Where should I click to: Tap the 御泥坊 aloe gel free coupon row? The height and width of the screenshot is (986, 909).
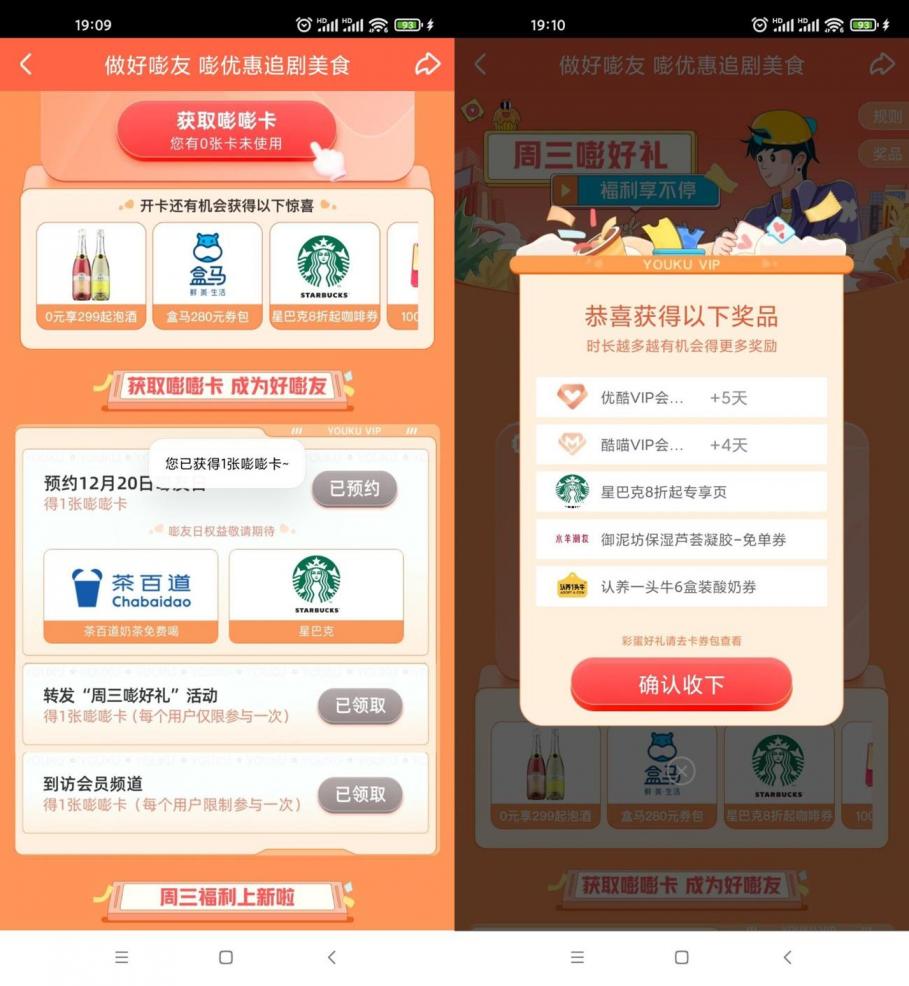(681, 539)
